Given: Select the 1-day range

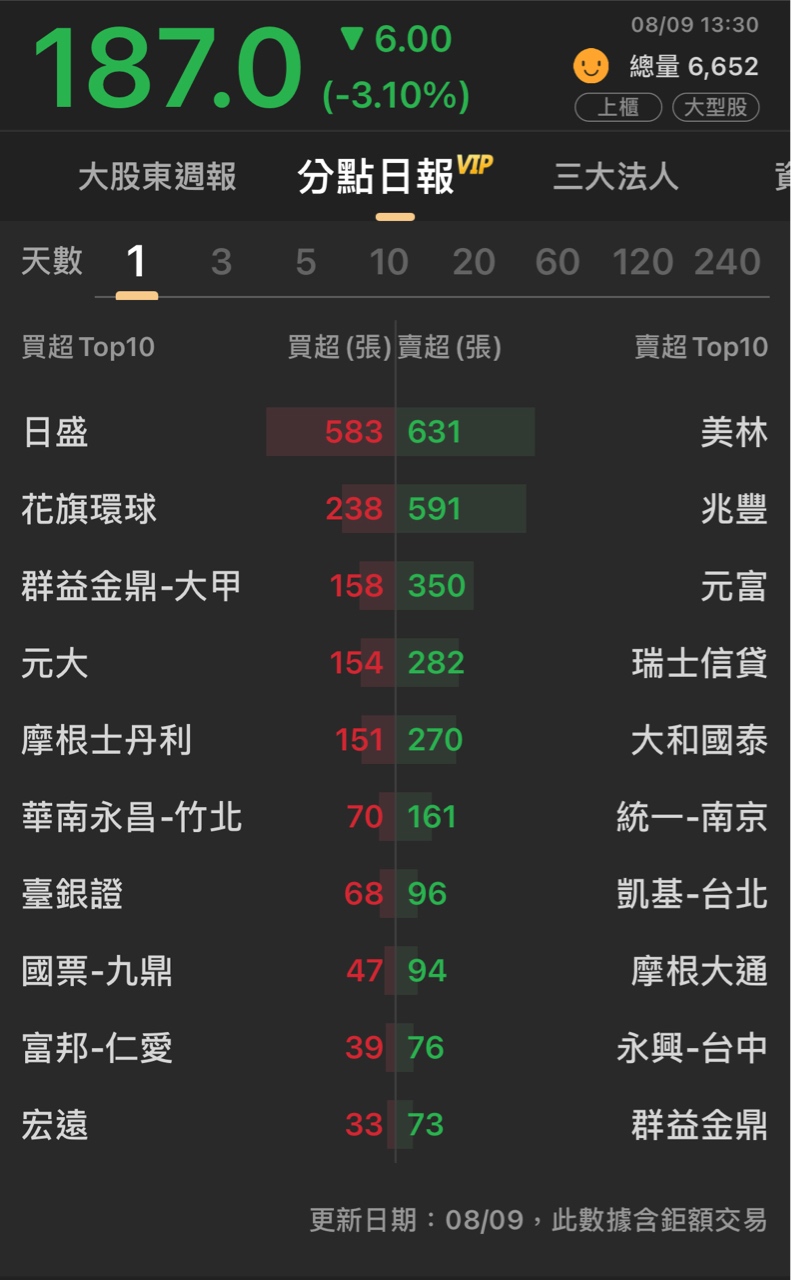Looking at the screenshot, I should pos(136,262).
